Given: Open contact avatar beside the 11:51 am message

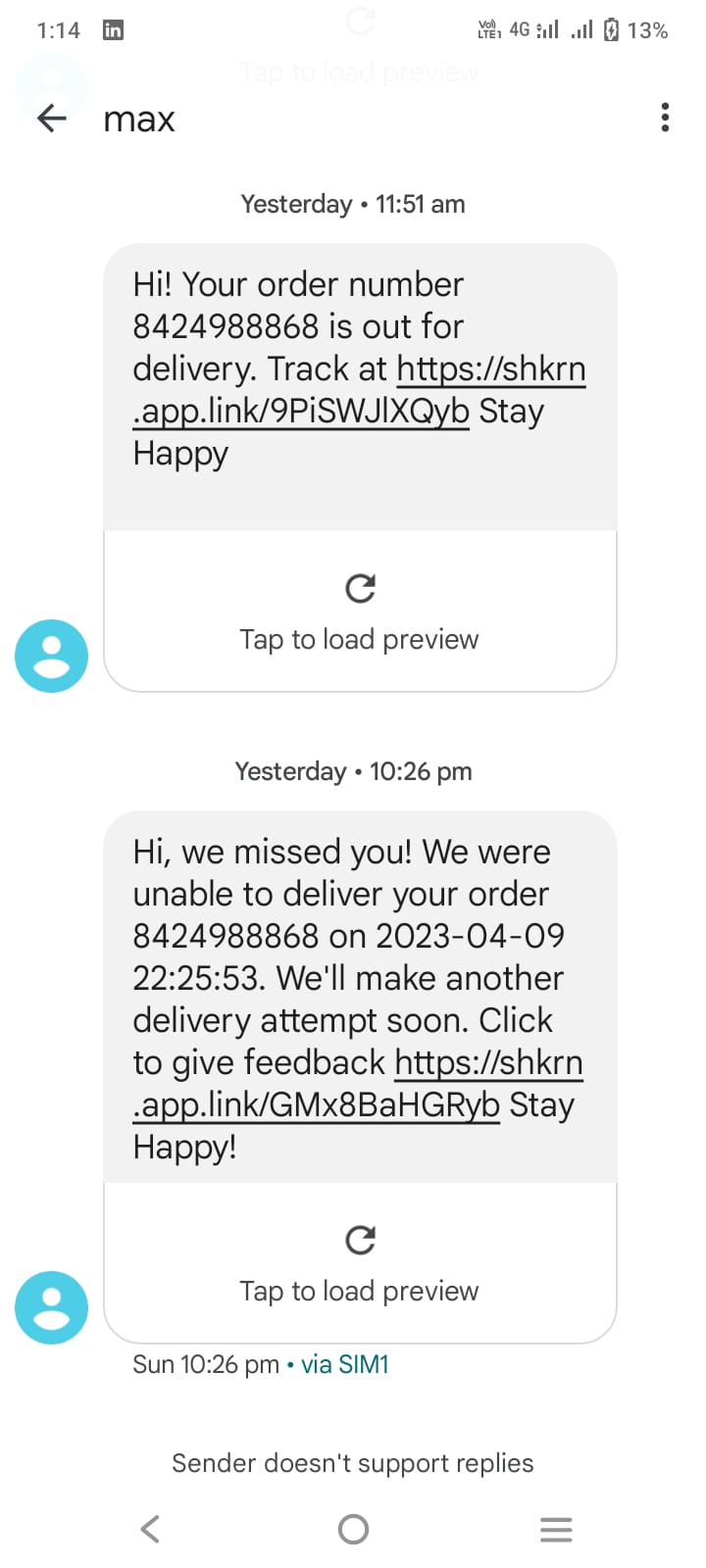Looking at the screenshot, I should 51,656.
